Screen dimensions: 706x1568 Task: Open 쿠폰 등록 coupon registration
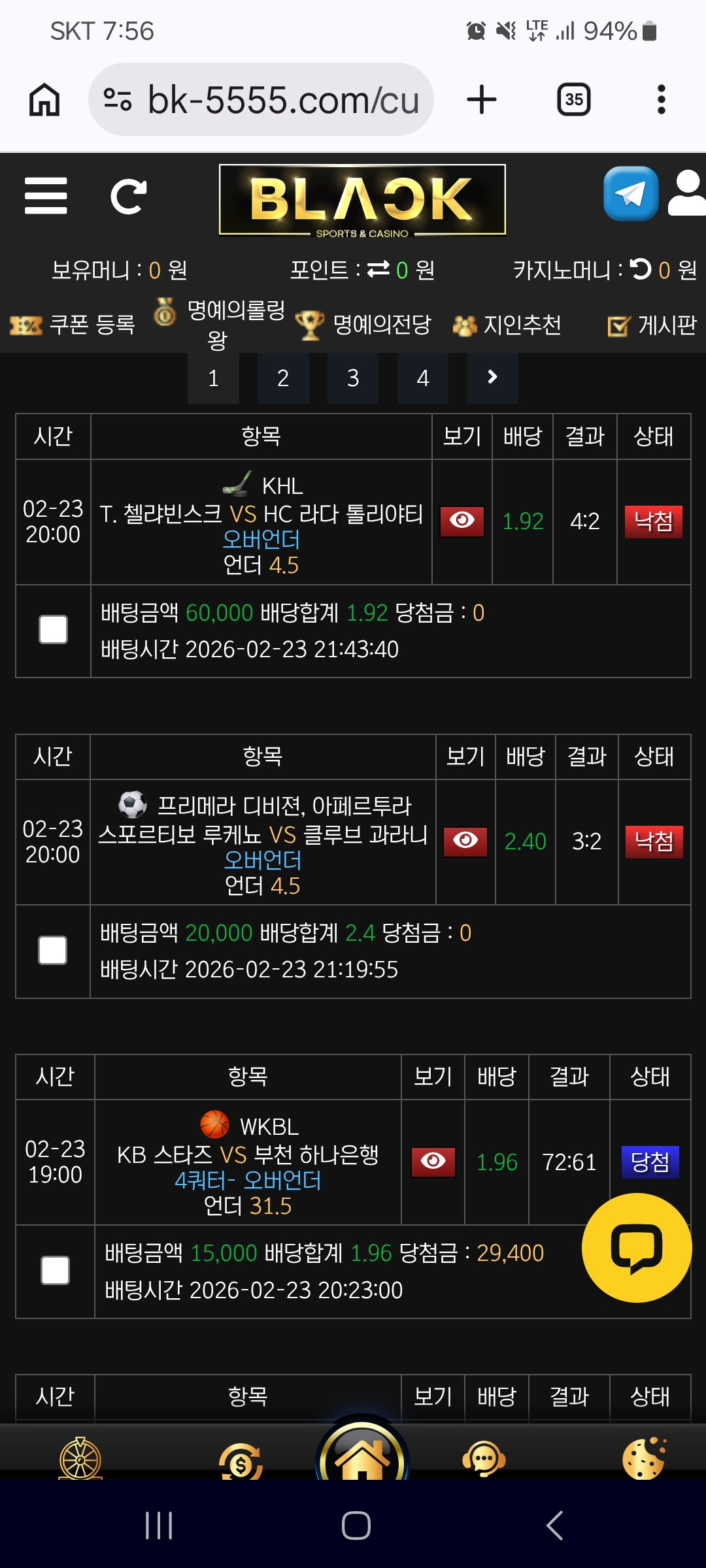pyautogui.click(x=73, y=325)
